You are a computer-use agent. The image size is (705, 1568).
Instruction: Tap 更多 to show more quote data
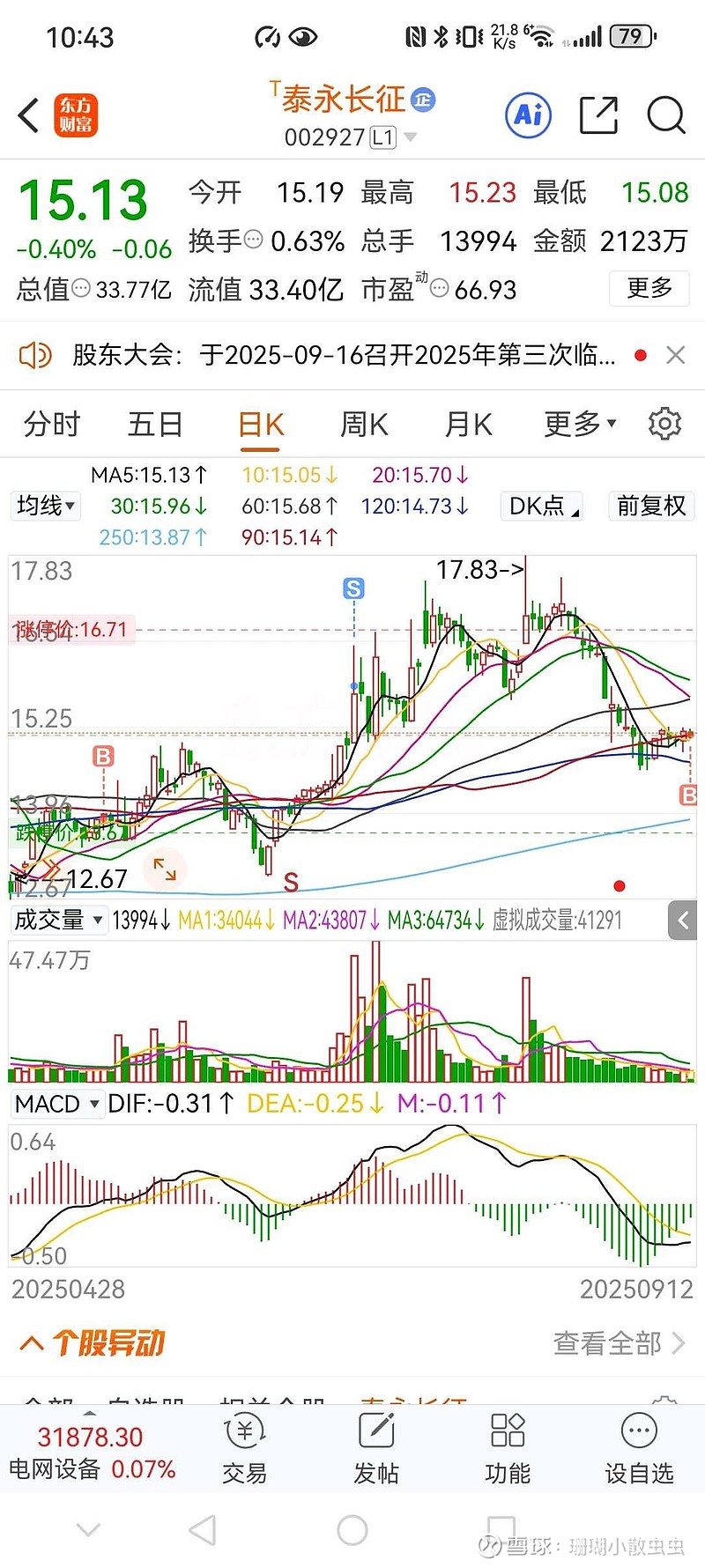(x=649, y=288)
